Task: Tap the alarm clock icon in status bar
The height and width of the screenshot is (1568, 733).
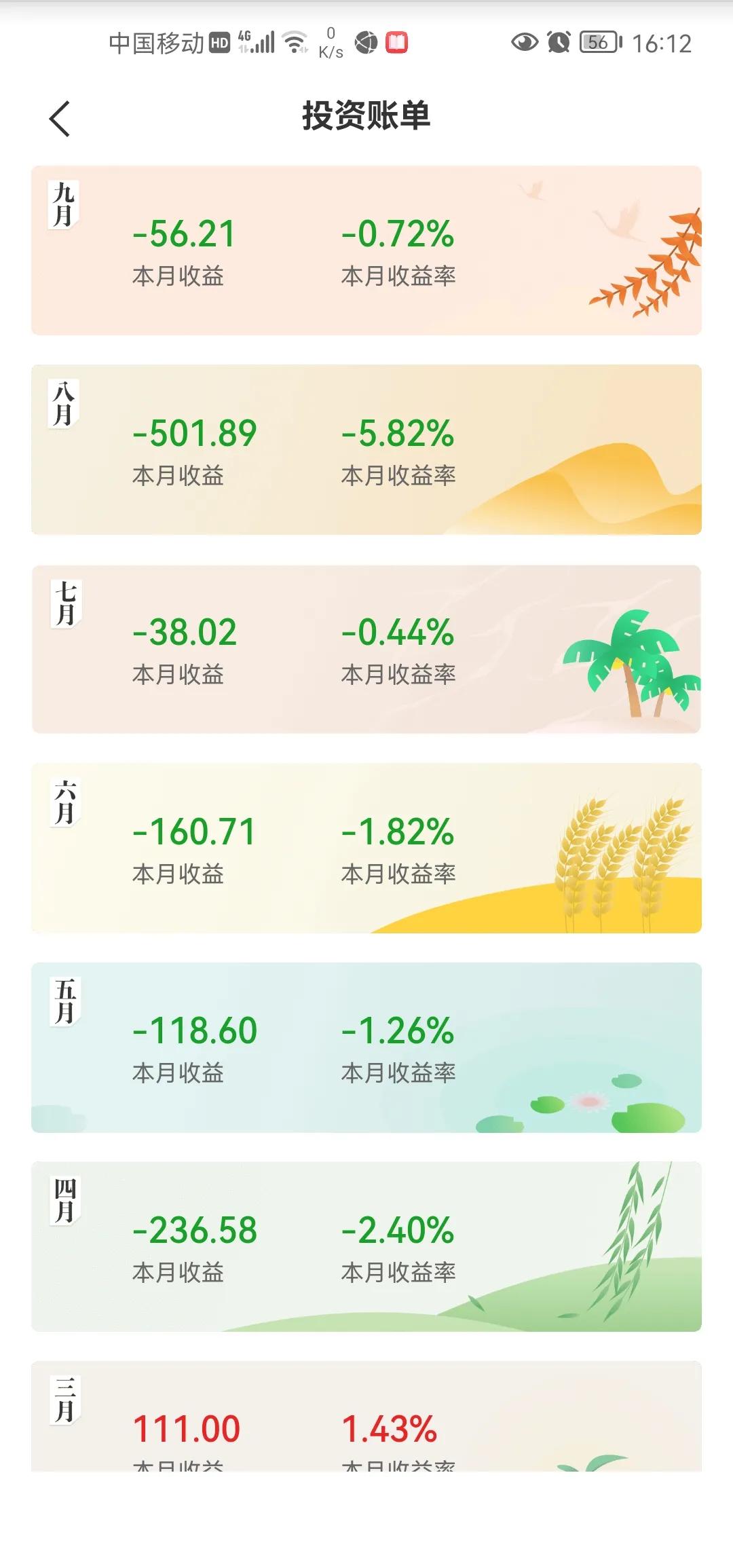Action: (557, 43)
